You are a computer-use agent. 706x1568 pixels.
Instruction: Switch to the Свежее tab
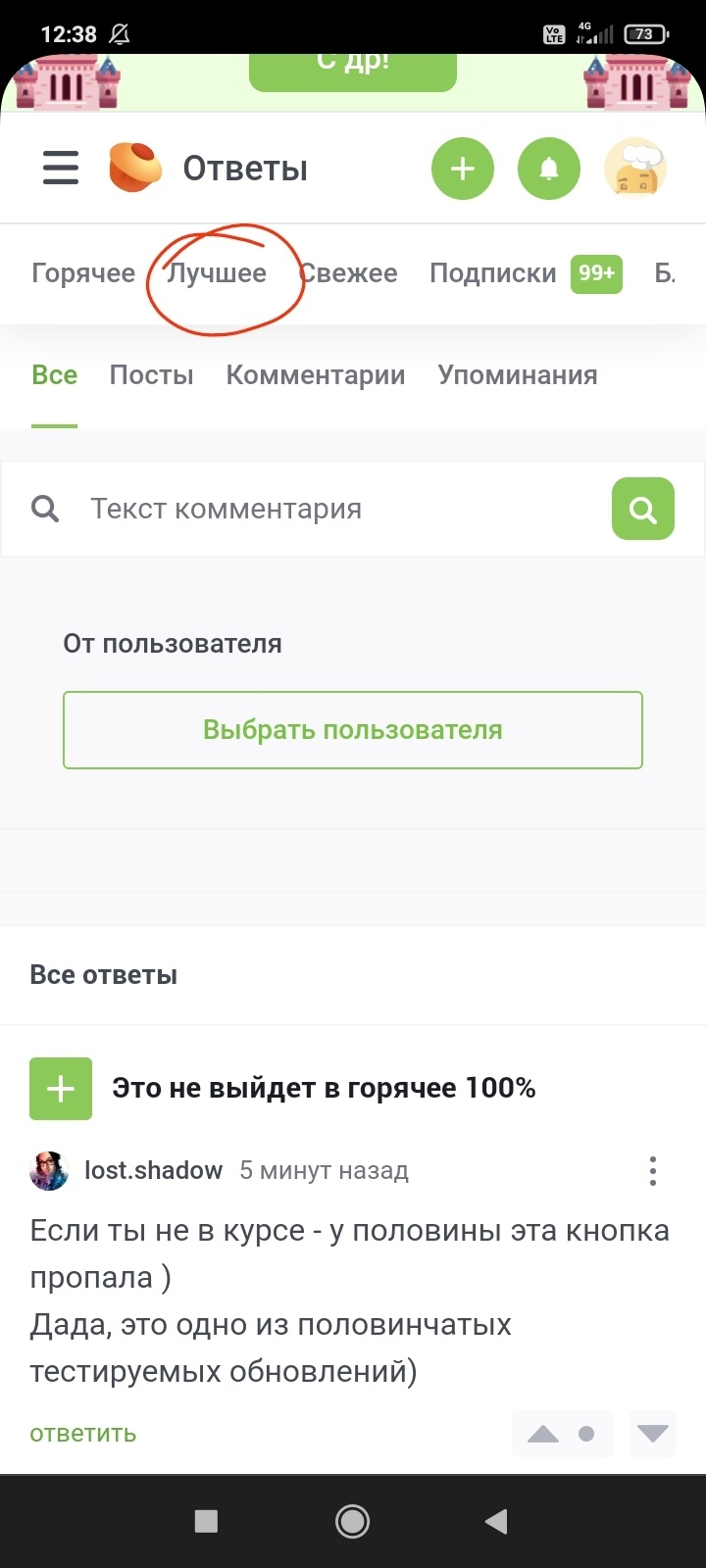(349, 273)
